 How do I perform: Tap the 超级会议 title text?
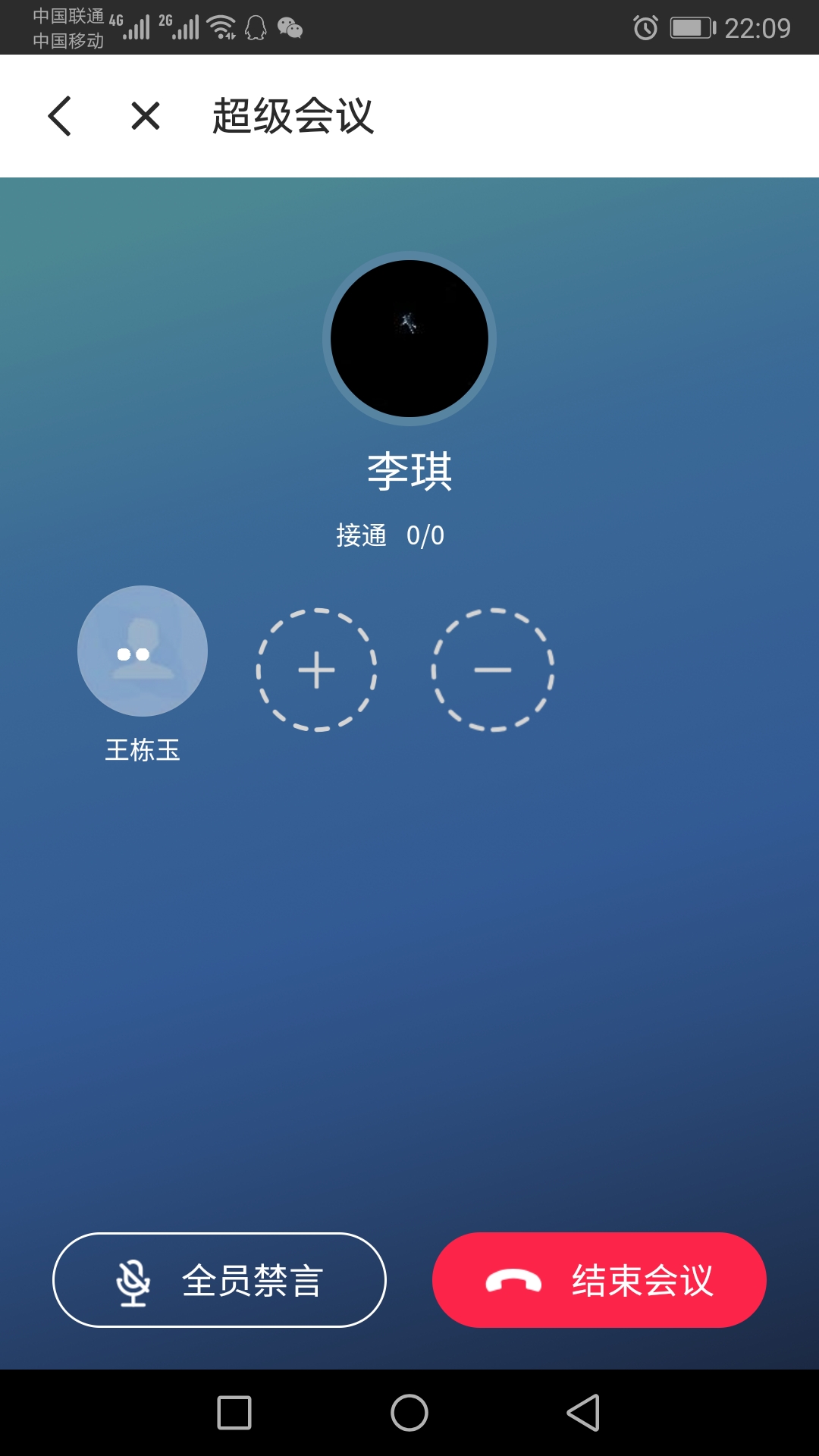(x=293, y=116)
